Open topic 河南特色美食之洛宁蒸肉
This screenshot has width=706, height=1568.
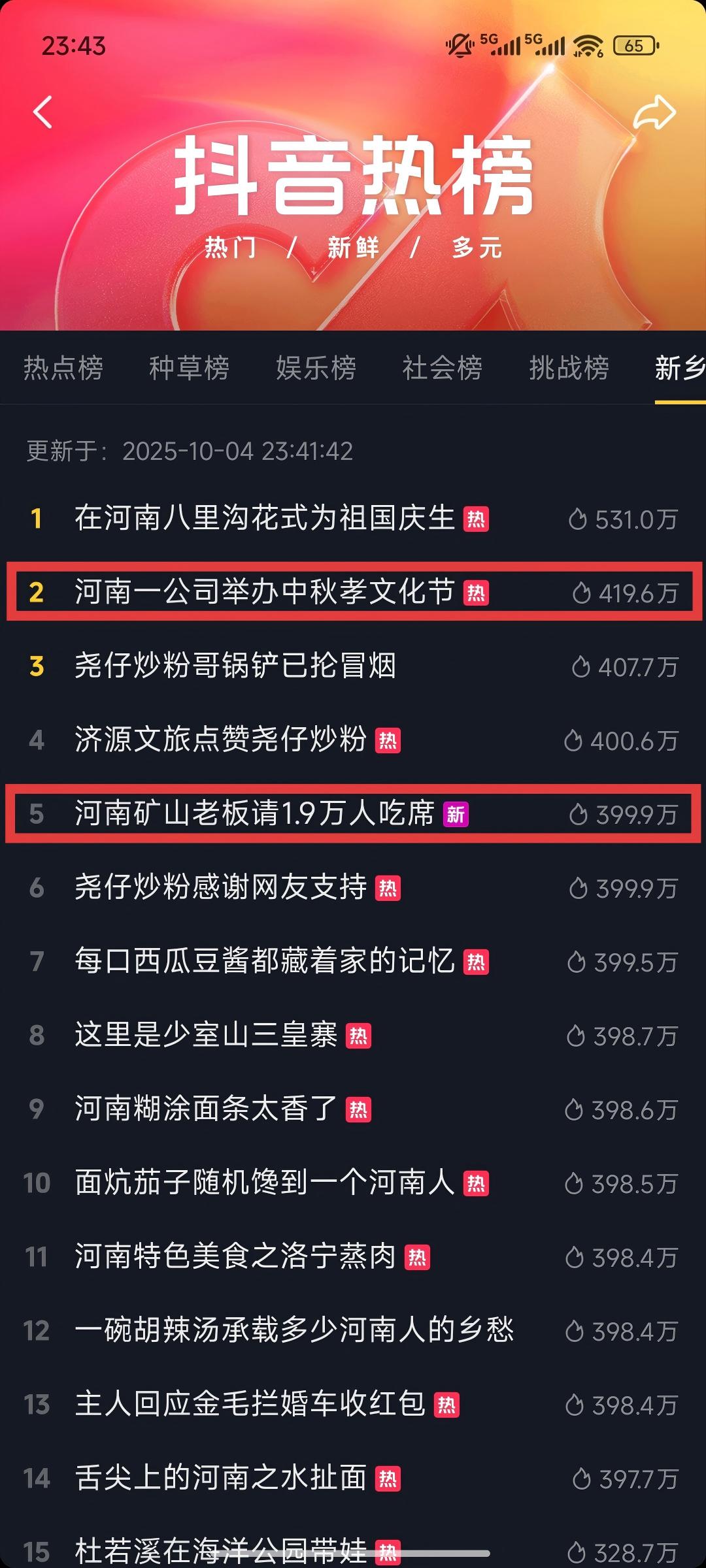coord(235,1257)
